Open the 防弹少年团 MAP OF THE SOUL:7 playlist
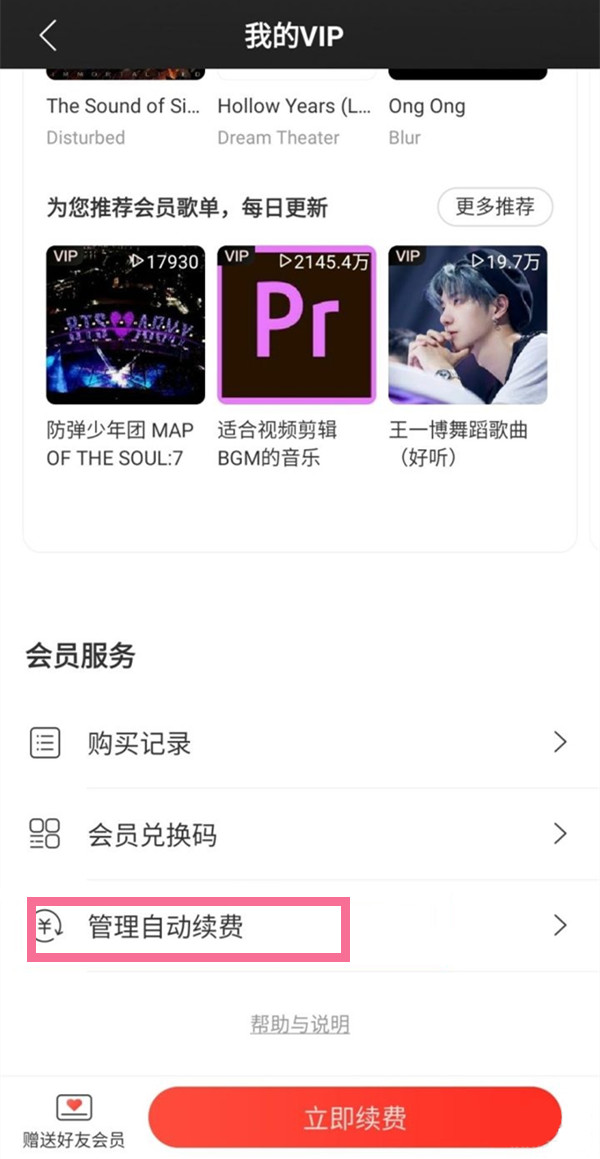The height and width of the screenshot is (1159, 600). (x=125, y=325)
